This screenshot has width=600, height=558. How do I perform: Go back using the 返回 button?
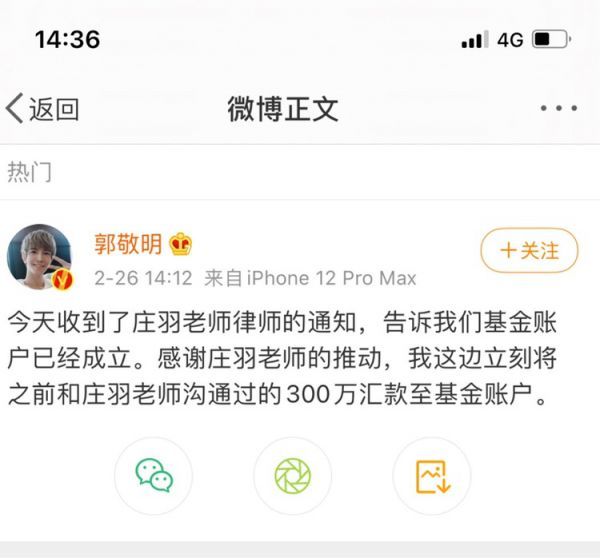[42, 109]
